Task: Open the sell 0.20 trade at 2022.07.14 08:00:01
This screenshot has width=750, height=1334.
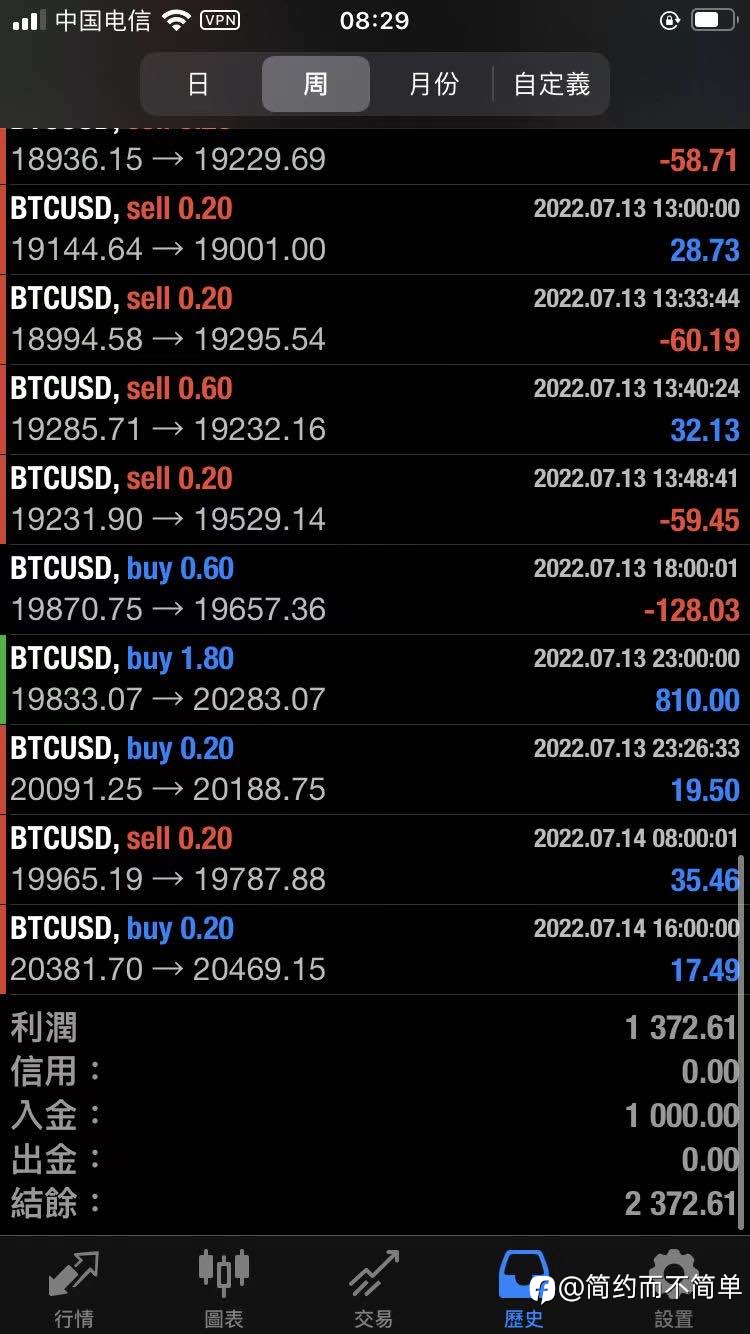Action: (375, 860)
